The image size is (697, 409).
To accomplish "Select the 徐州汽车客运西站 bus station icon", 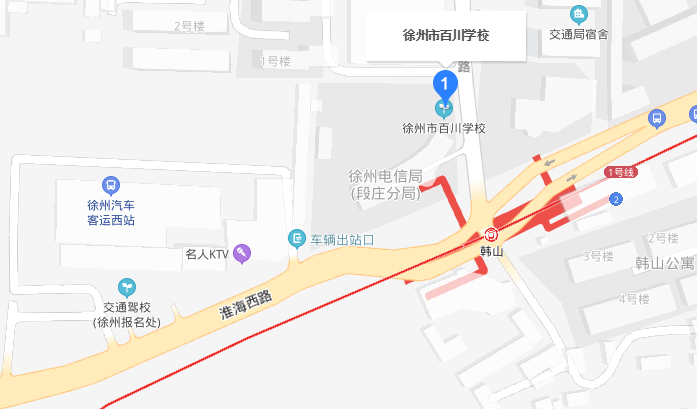I will click(x=110, y=185).
